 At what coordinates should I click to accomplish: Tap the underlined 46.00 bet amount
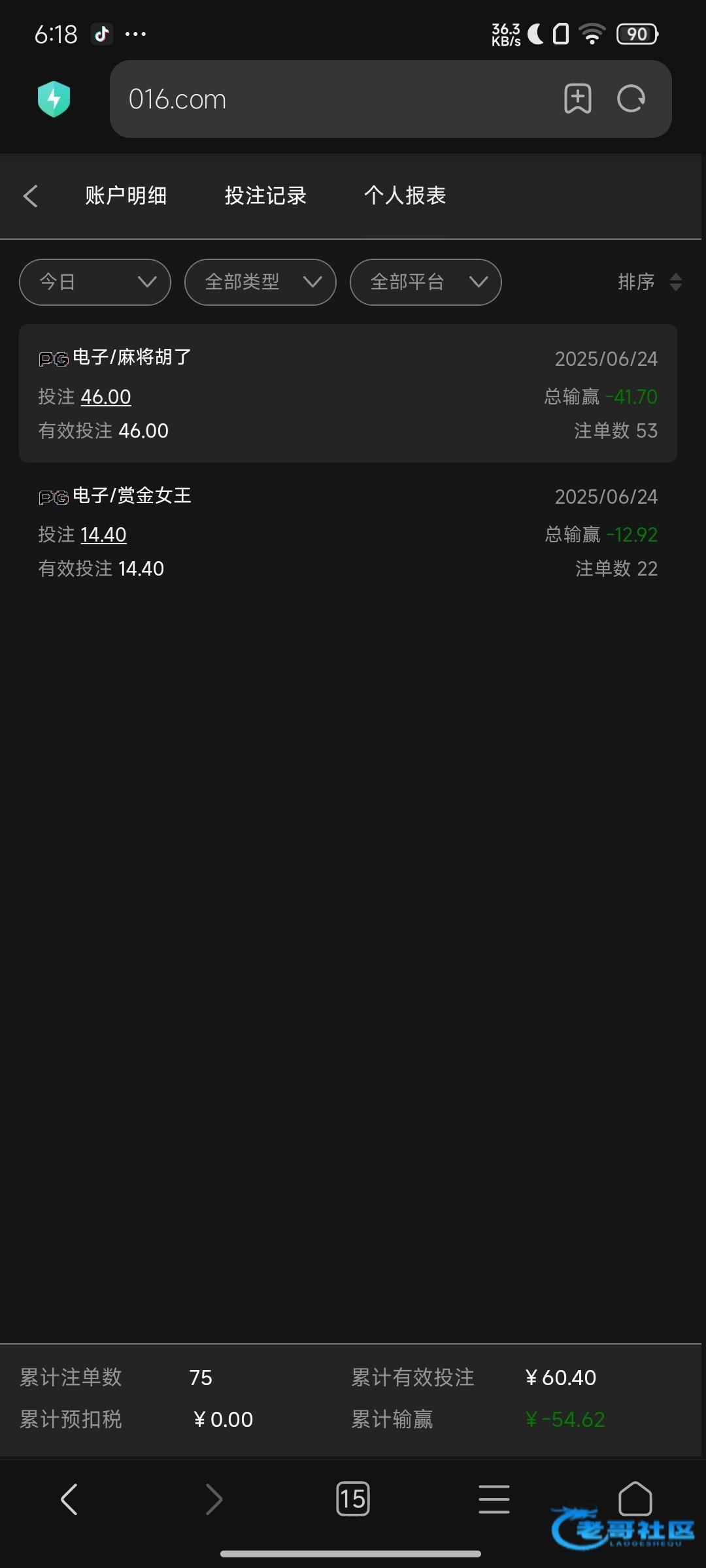[106, 397]
